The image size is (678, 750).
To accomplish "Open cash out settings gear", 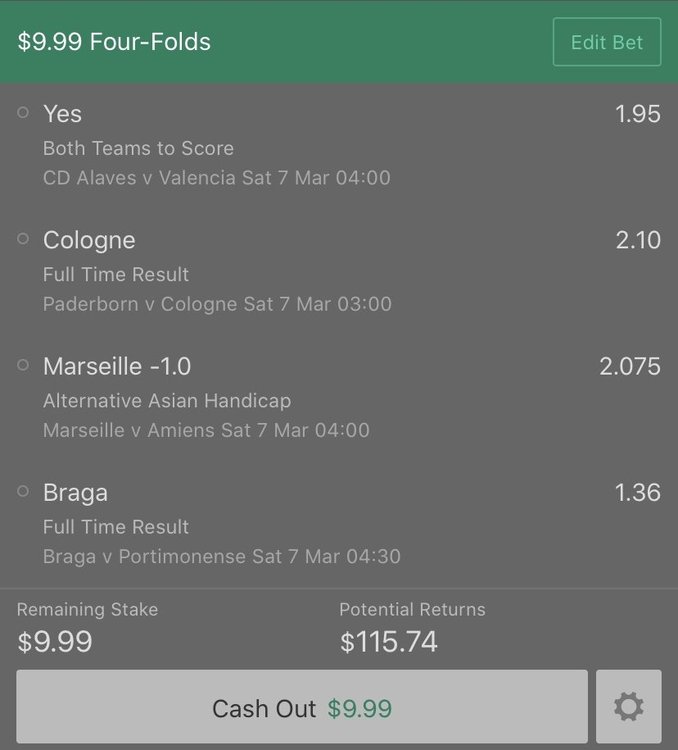I will click(x=628, y=708).
